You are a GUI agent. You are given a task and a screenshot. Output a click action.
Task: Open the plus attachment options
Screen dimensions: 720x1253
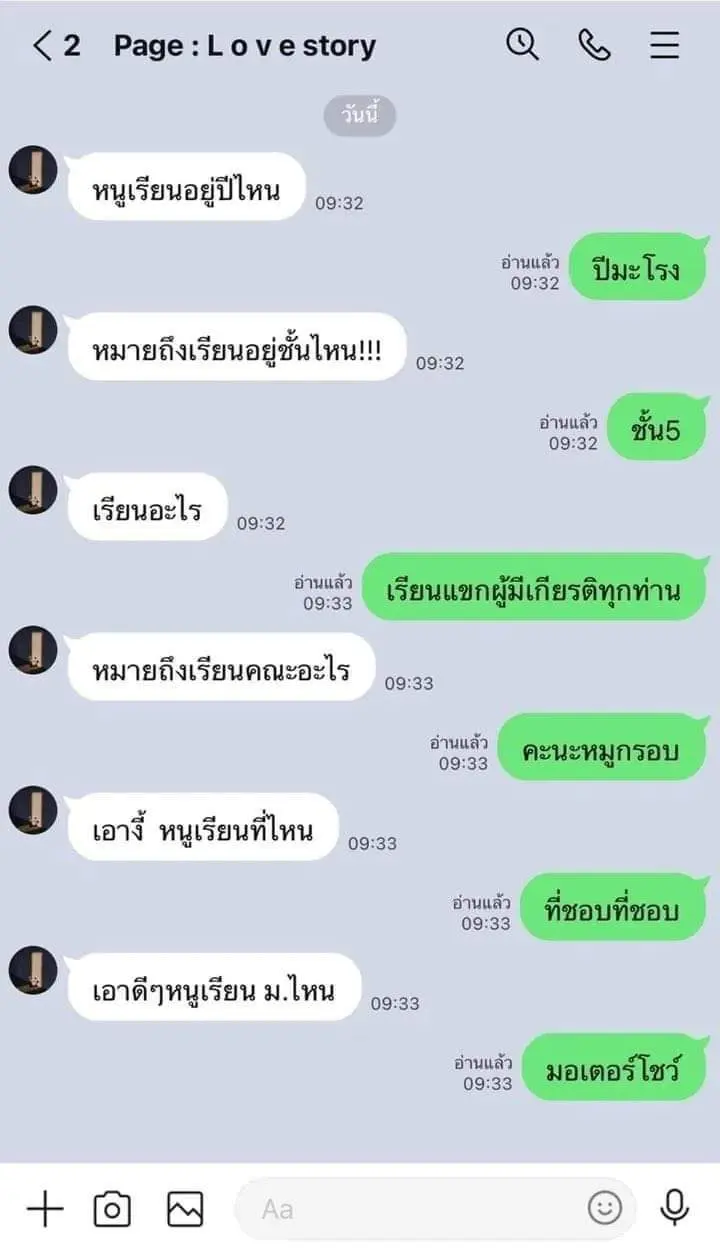click(x=44, y=1209)
